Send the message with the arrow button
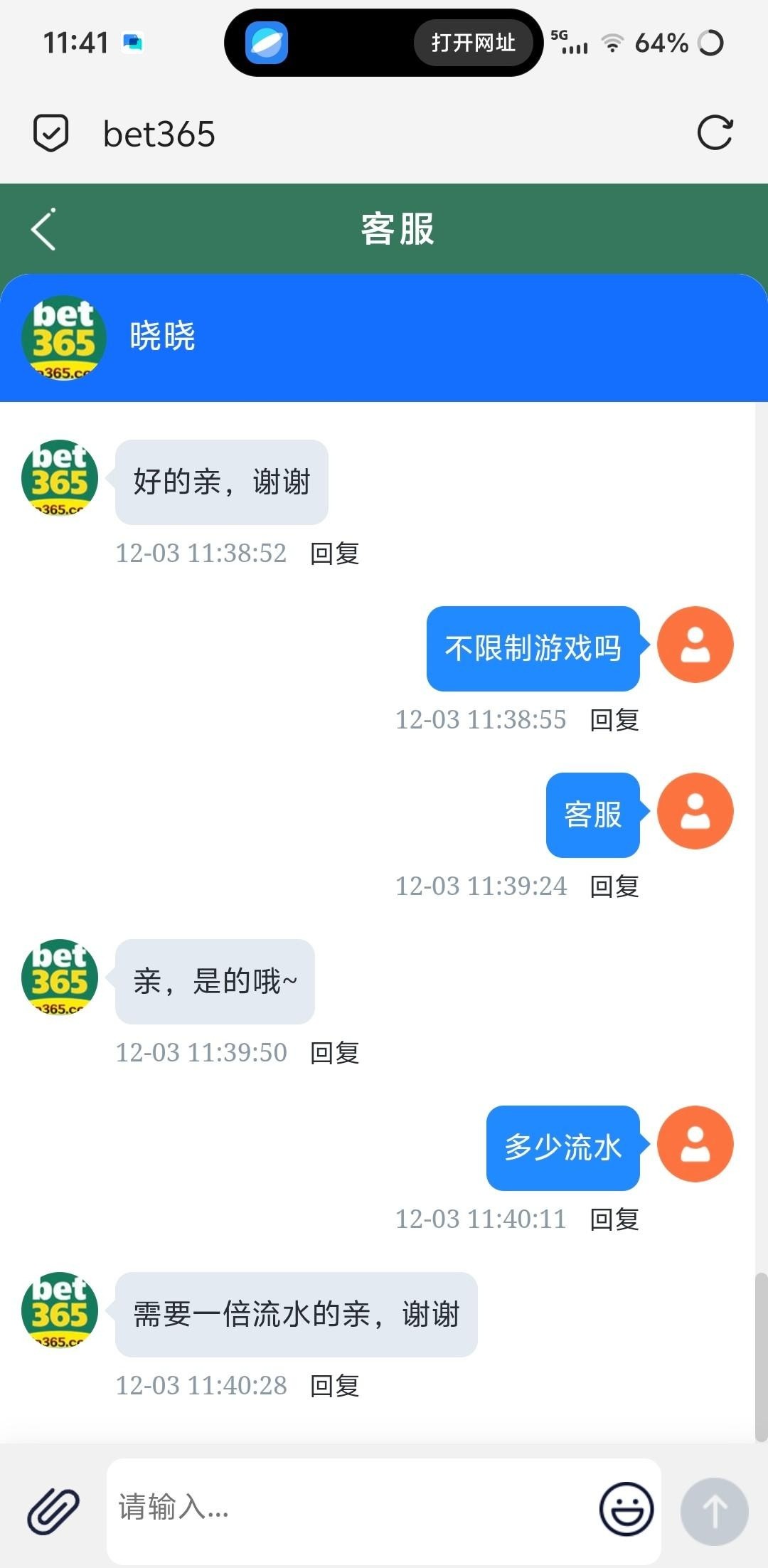The image size is (768, 1568). pos(714,1510)
